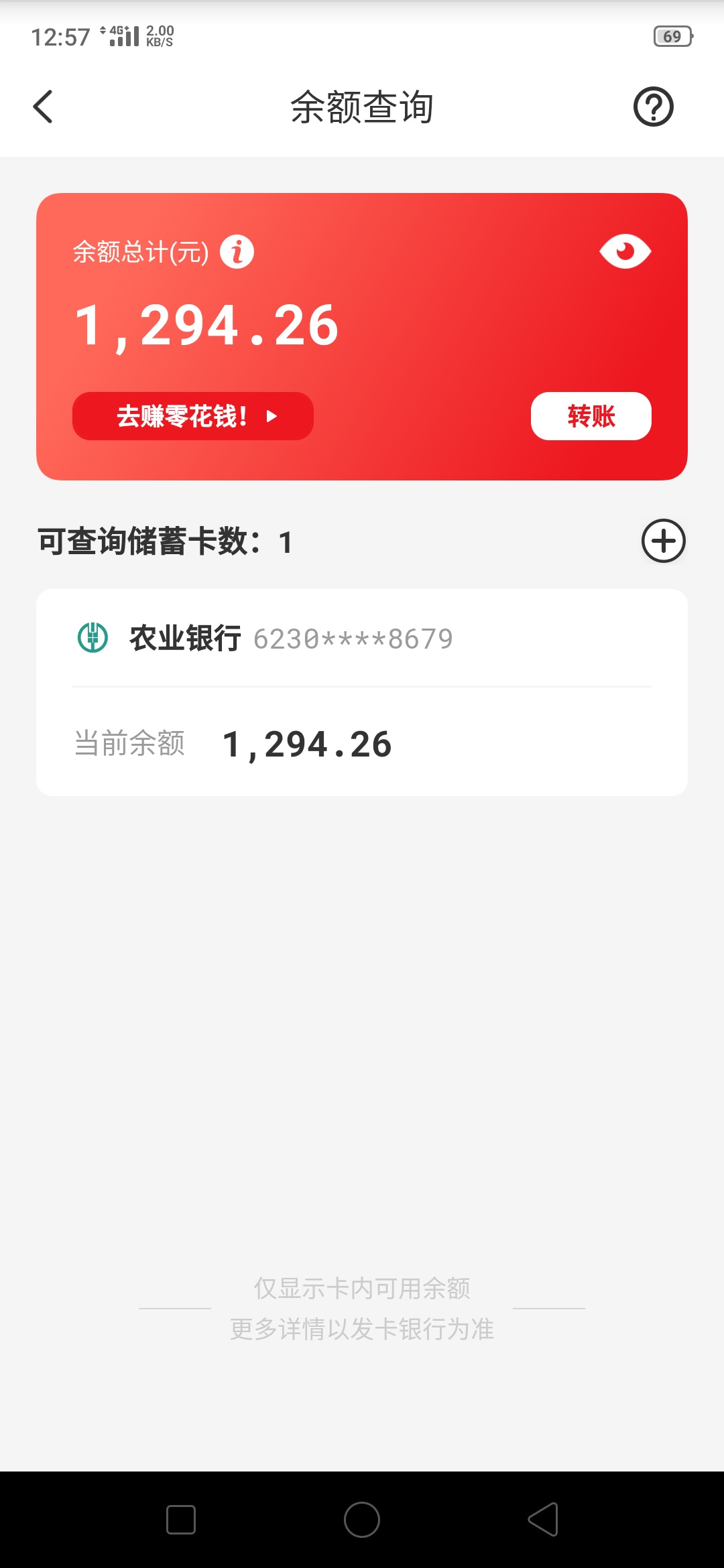
Task: Hide the balance with the eye icon
Action: point(625,251)
